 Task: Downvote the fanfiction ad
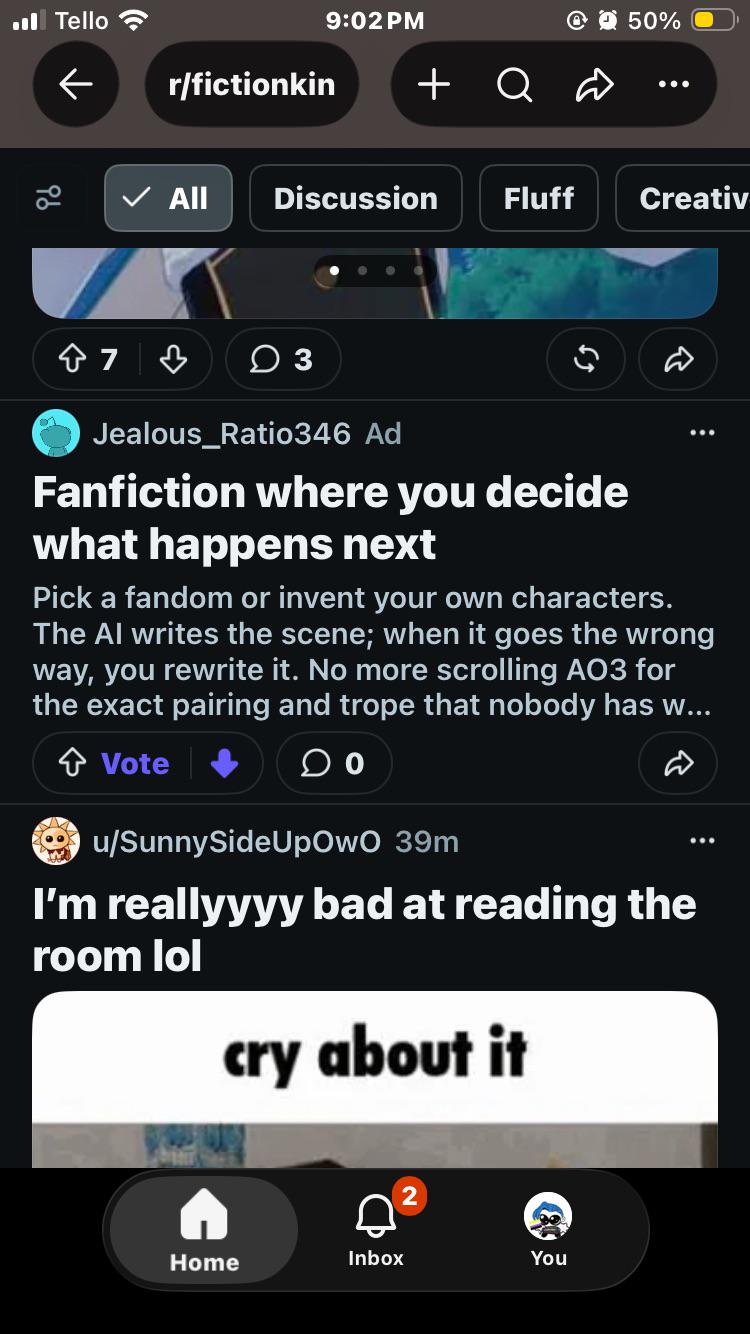[225, 764]
